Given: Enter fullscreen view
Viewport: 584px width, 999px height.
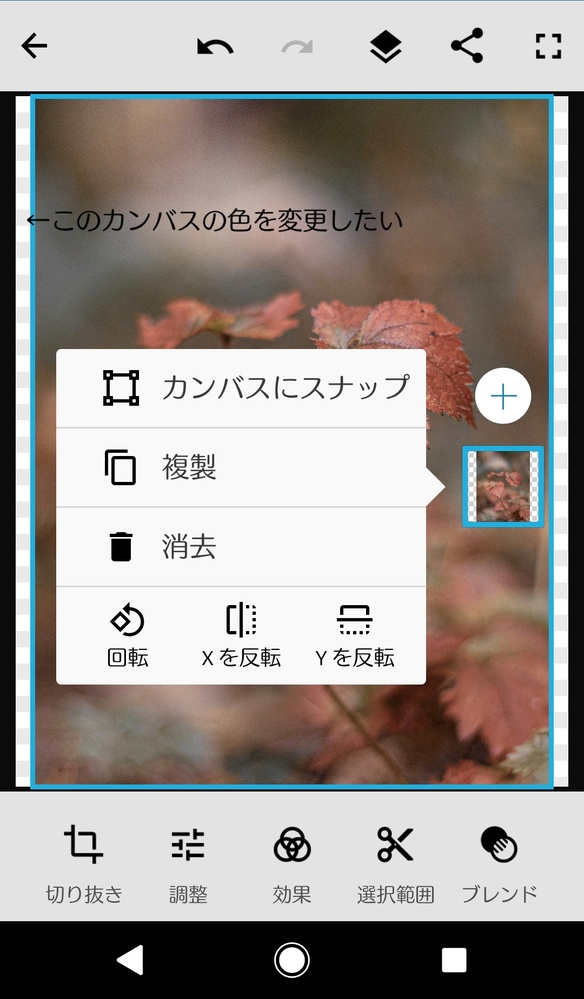Looking at the screenshot, I should coord(548,46).
